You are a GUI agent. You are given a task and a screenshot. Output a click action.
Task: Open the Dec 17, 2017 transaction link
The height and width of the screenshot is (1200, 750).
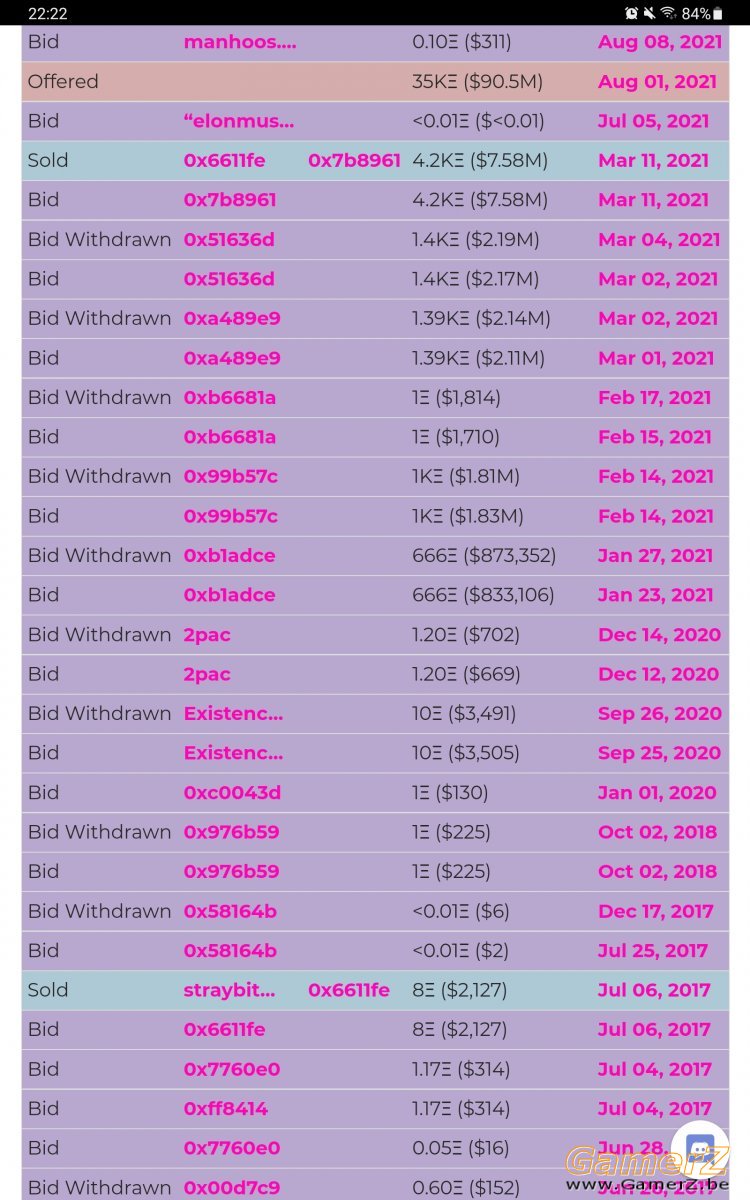[x=656, y=911]
